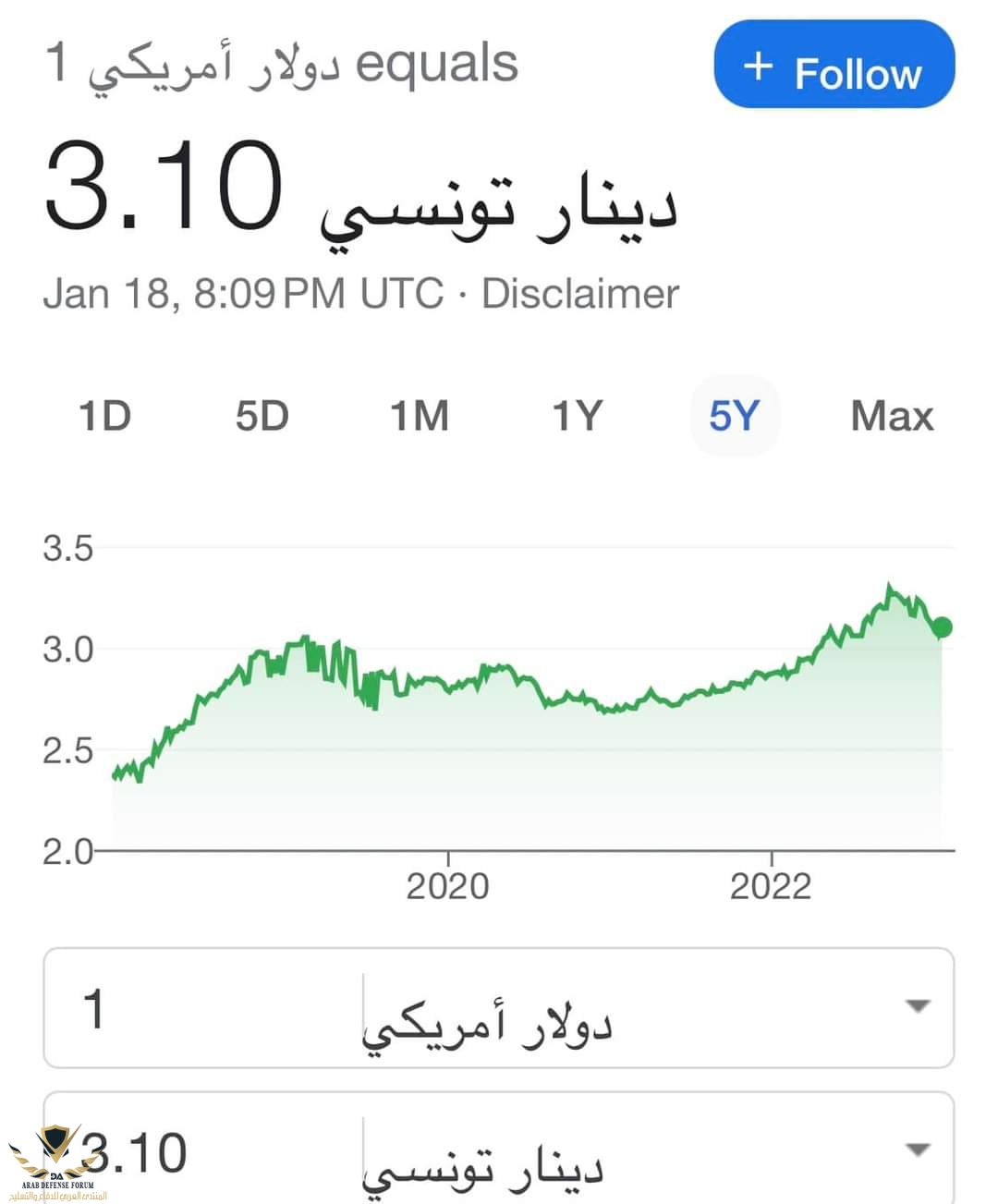Edit the US dollar amount field
The image size is (998, 1204).
coord(203,1008)
